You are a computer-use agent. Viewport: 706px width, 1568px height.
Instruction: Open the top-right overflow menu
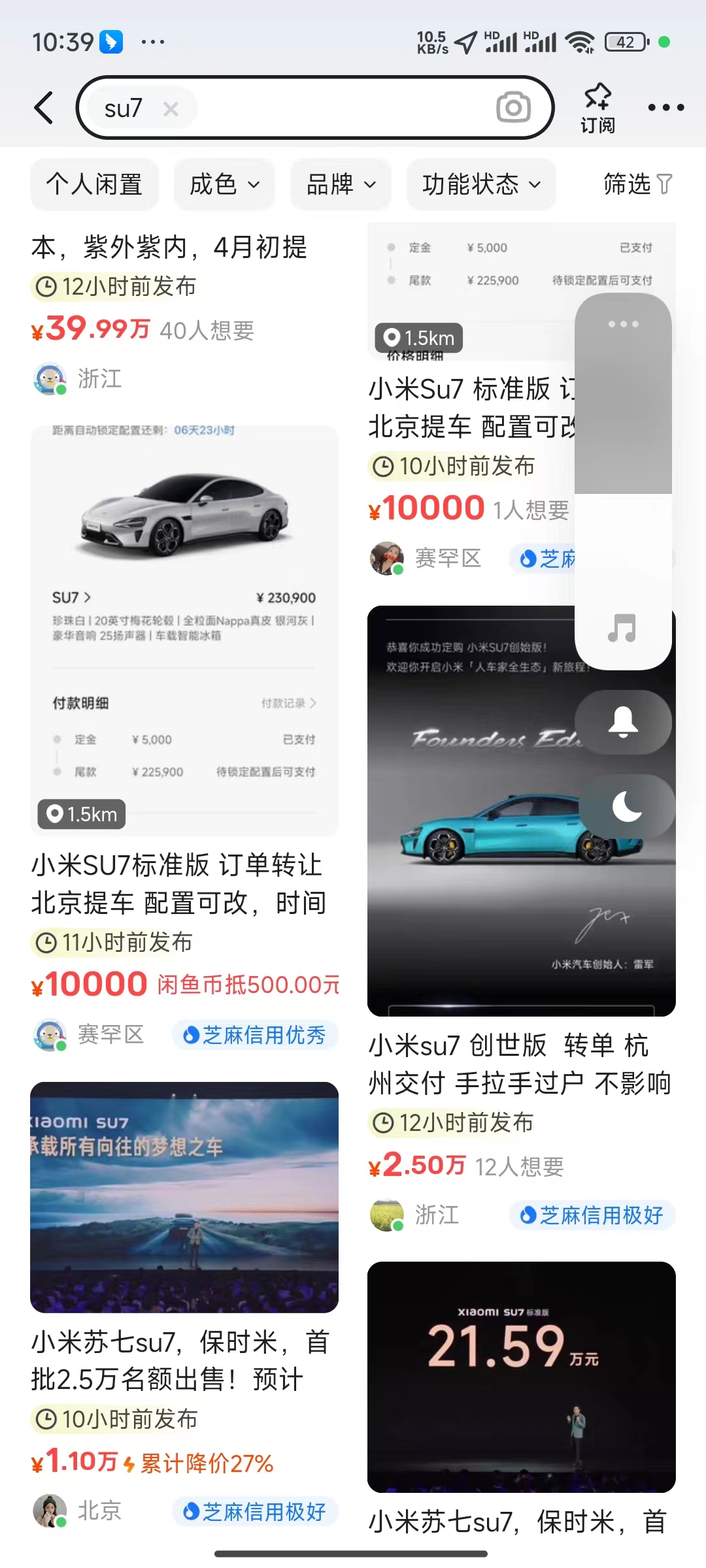(665, 108)
